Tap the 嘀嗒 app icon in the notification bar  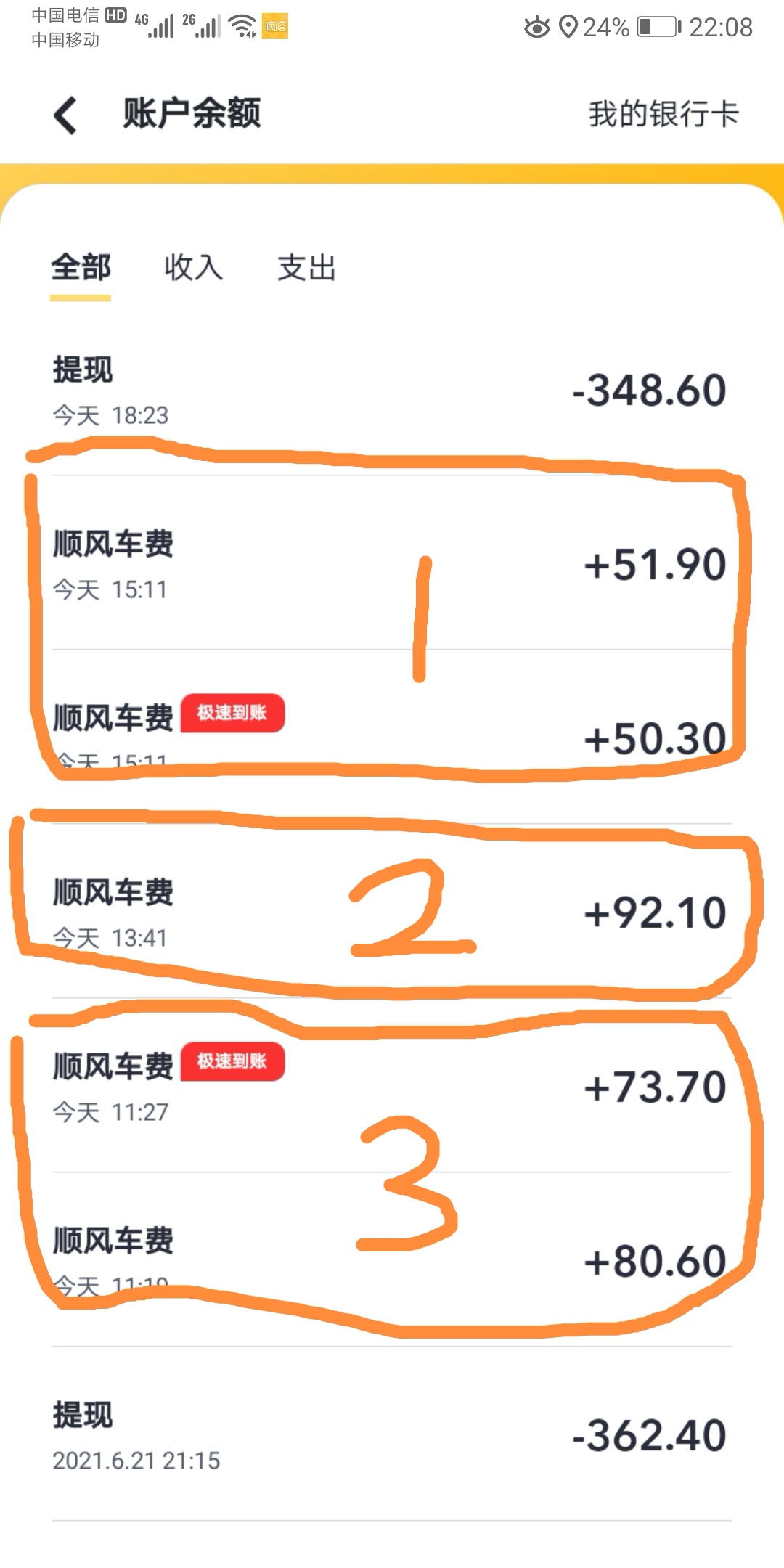(274, 28)
